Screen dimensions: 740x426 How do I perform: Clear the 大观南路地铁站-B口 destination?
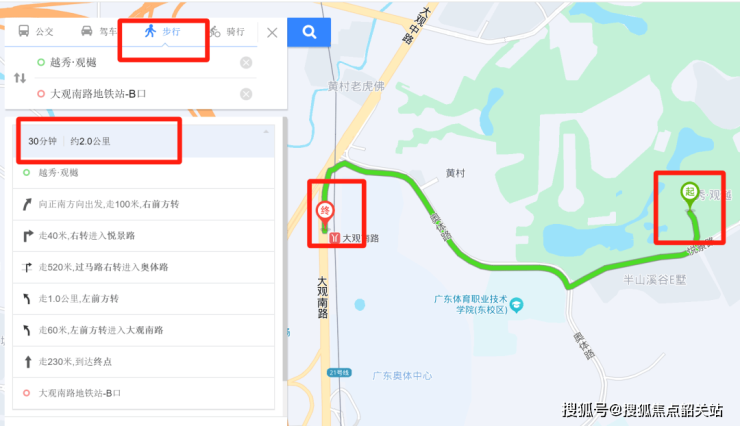(246, 94)
